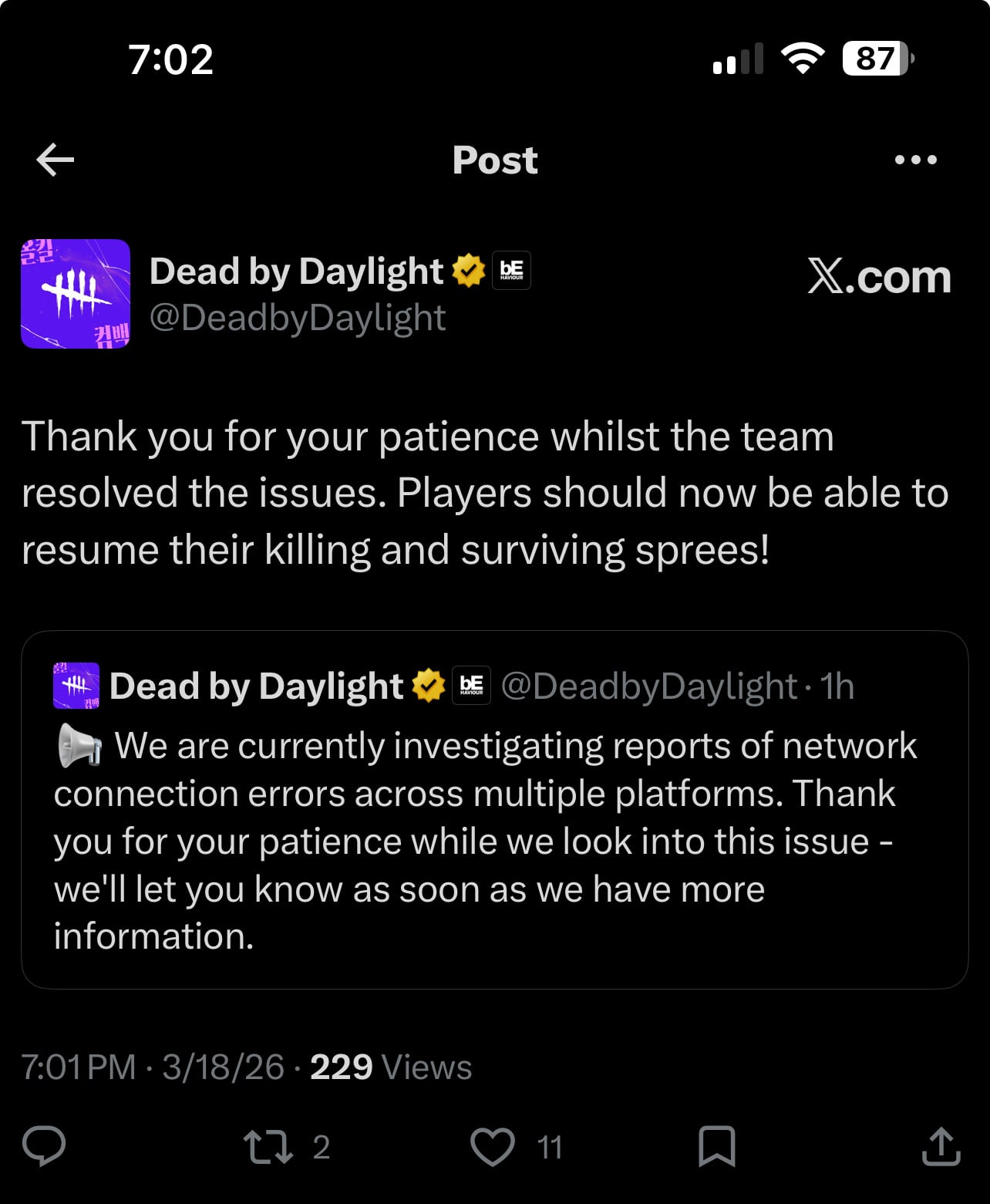Repost this Dead by Daylight post
Viewport: 990px width, 1204px height.
[x=268, y=1146]
